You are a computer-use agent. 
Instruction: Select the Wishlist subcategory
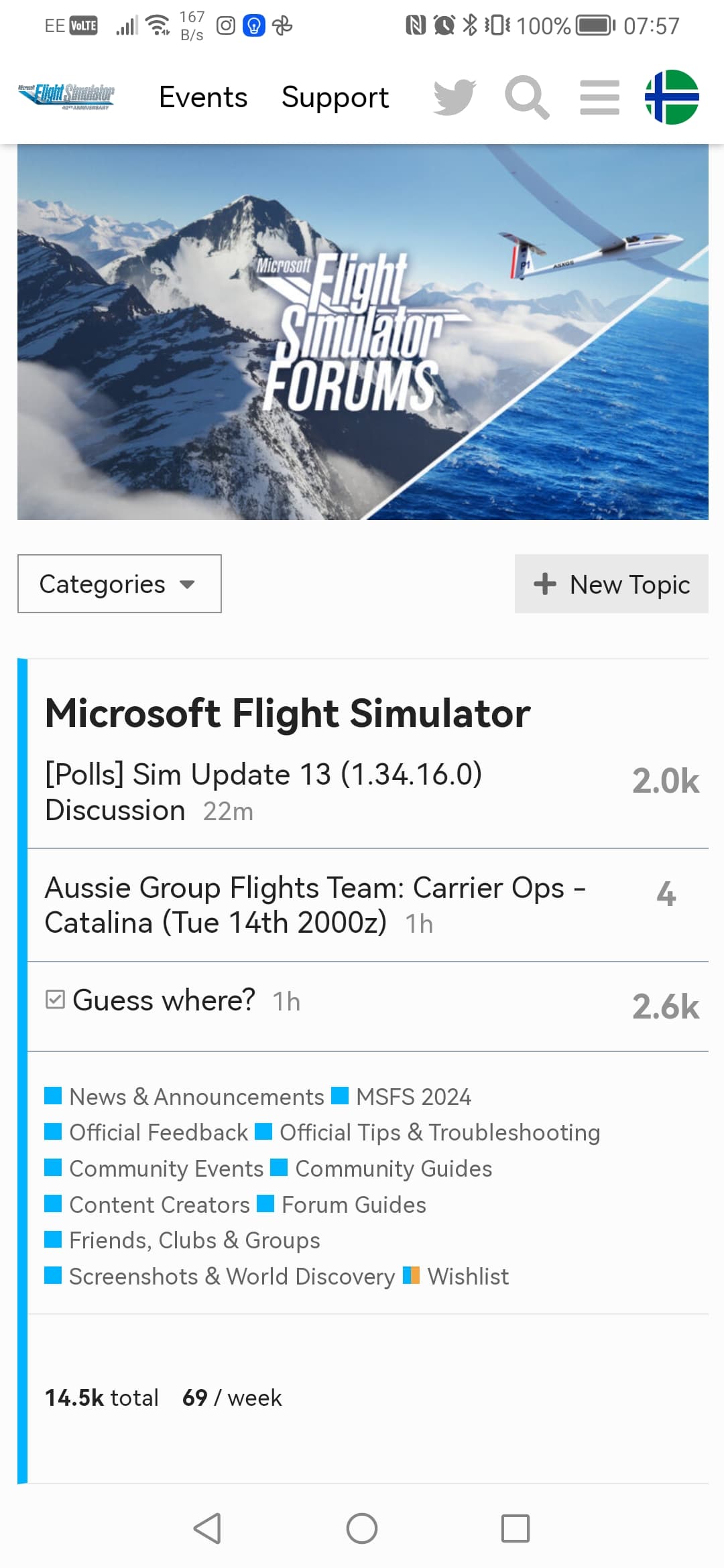(468, 1277)
